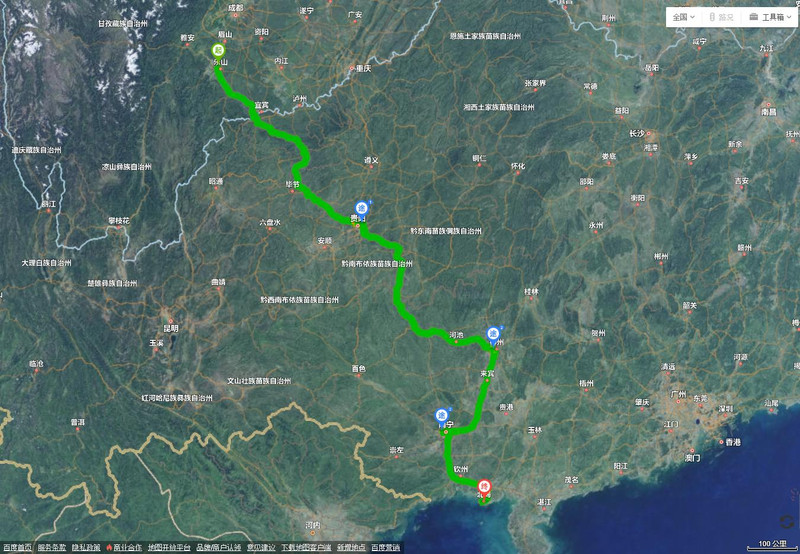
Task: Open the 意见建议 feedback link
Action: click(x=261, y=548)
